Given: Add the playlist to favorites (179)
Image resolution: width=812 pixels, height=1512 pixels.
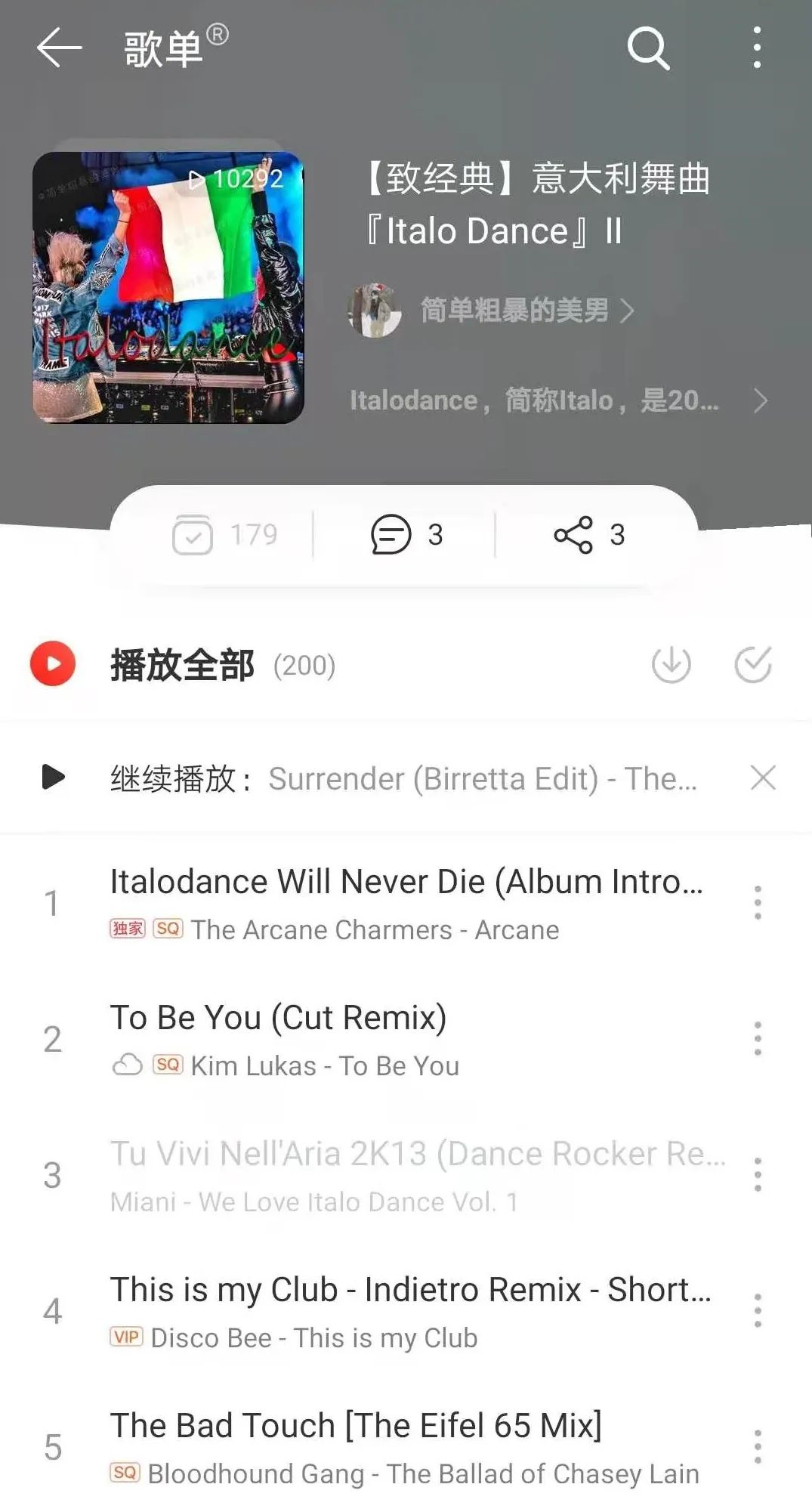Looking at the screenshot, I should click(x=225, y=535).
